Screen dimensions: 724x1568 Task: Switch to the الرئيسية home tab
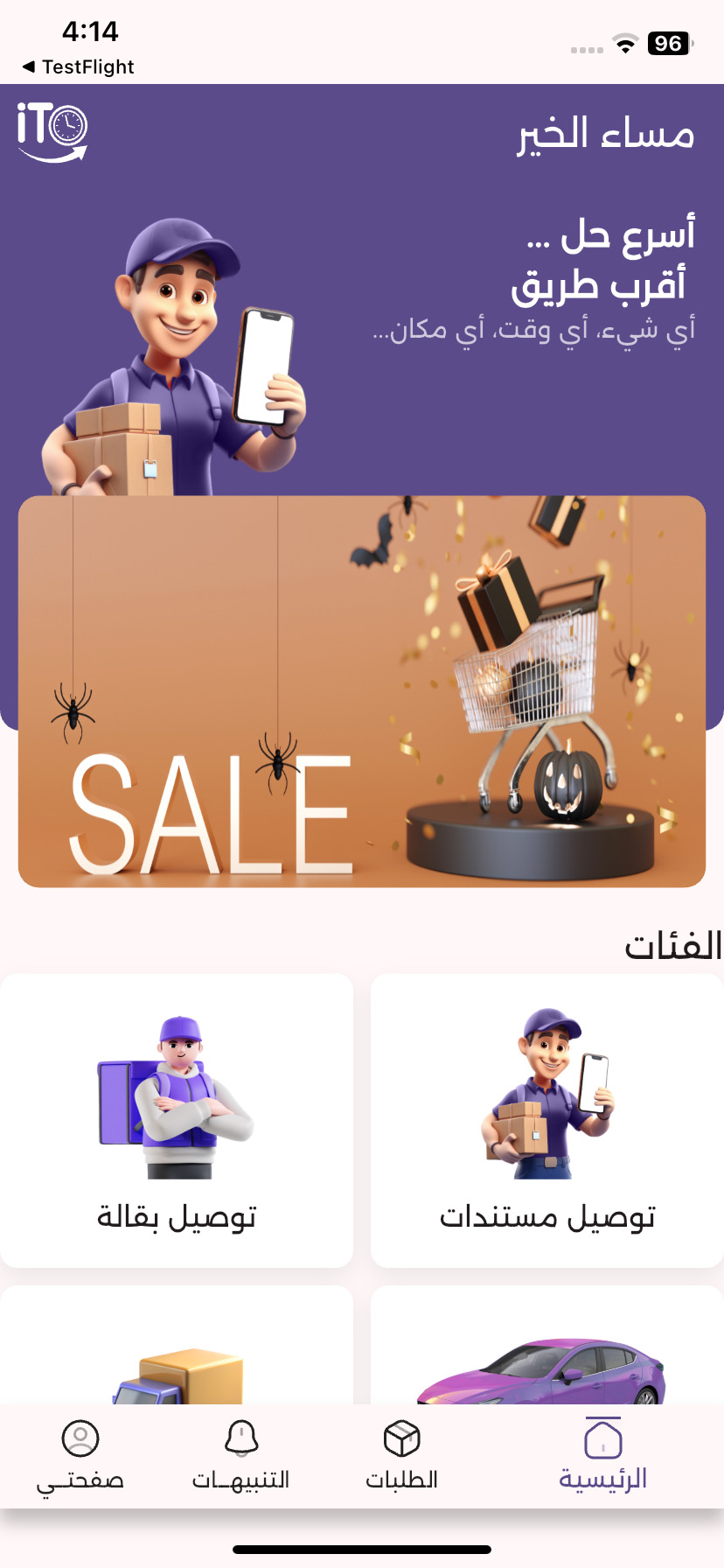pyautogui.click(x=602, y=1456)
